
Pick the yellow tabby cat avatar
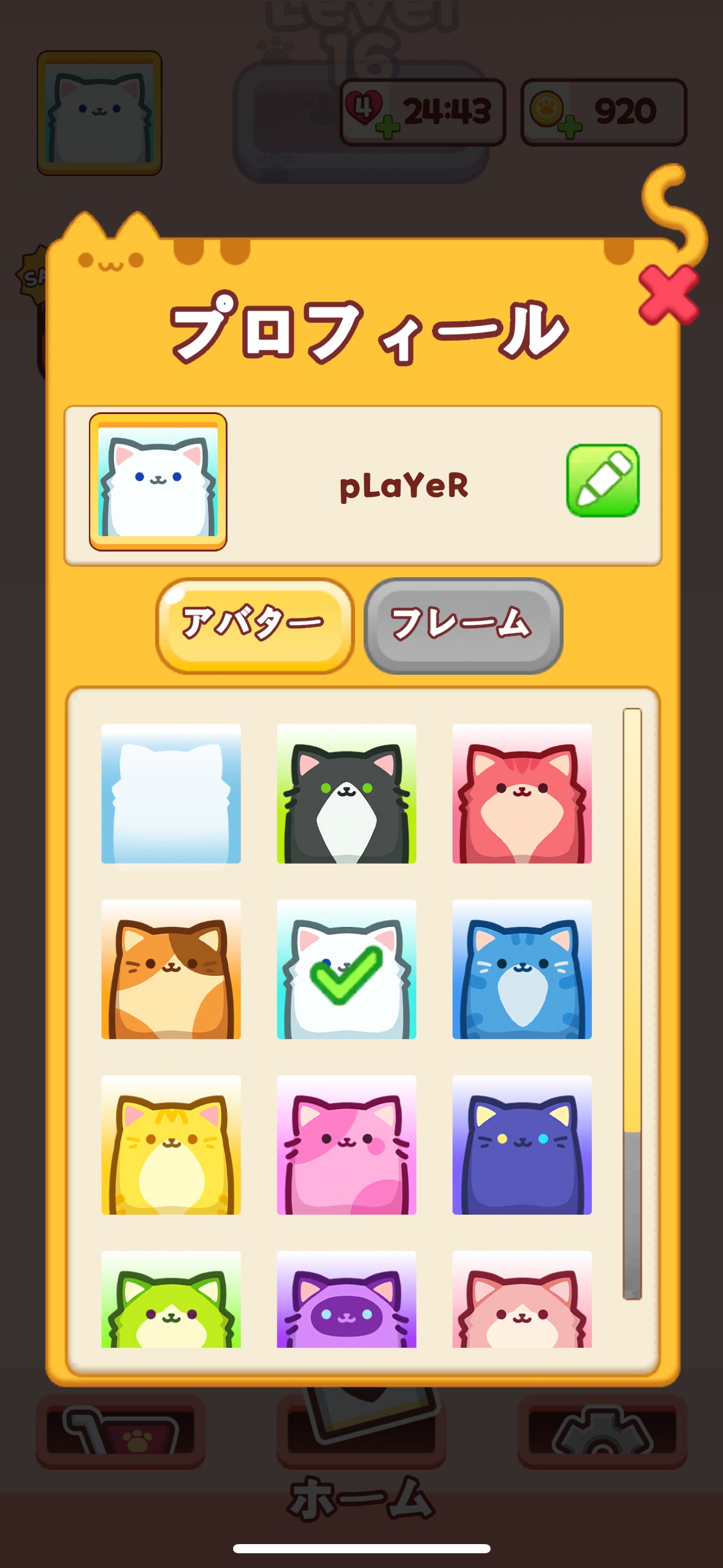point(171,1144)
